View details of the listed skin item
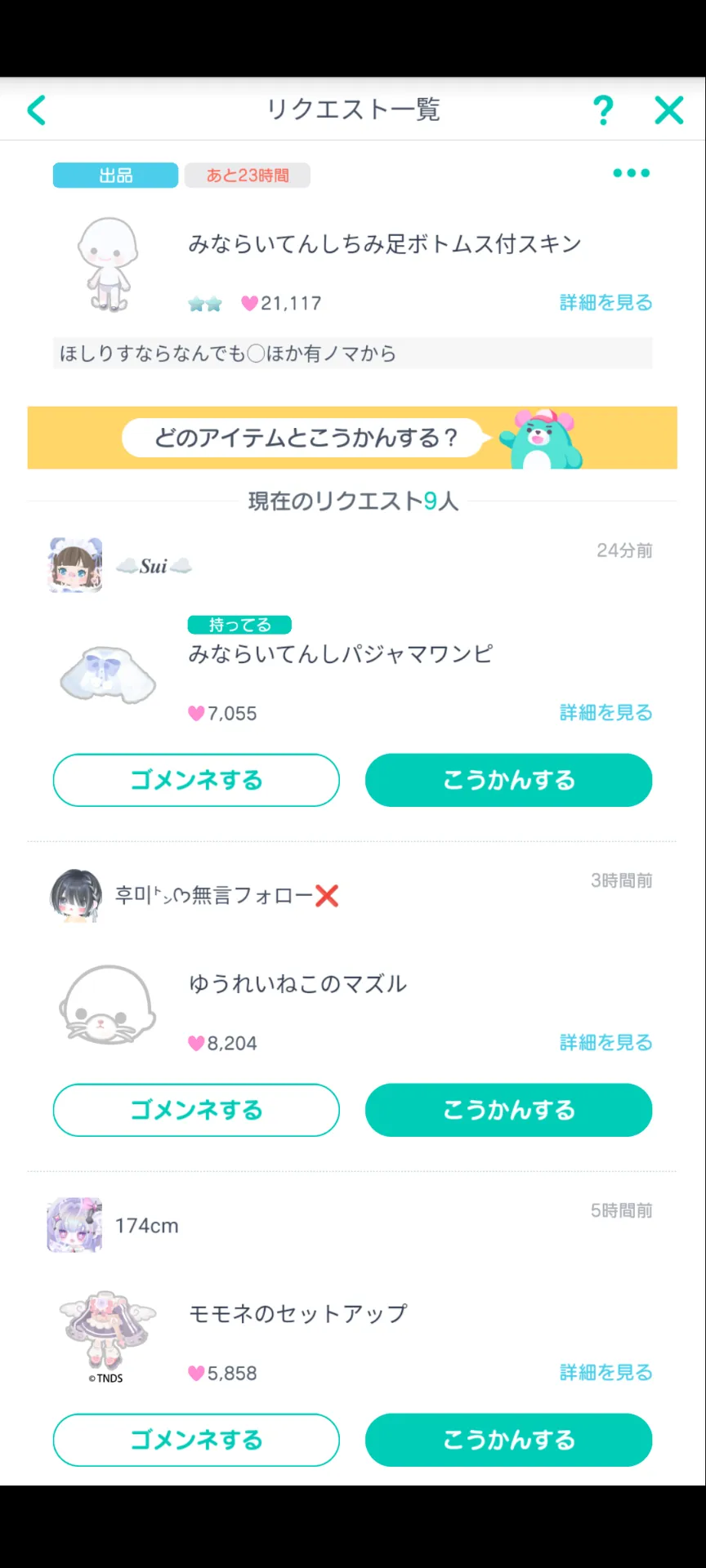706x1568 pixels. point(605,303)
